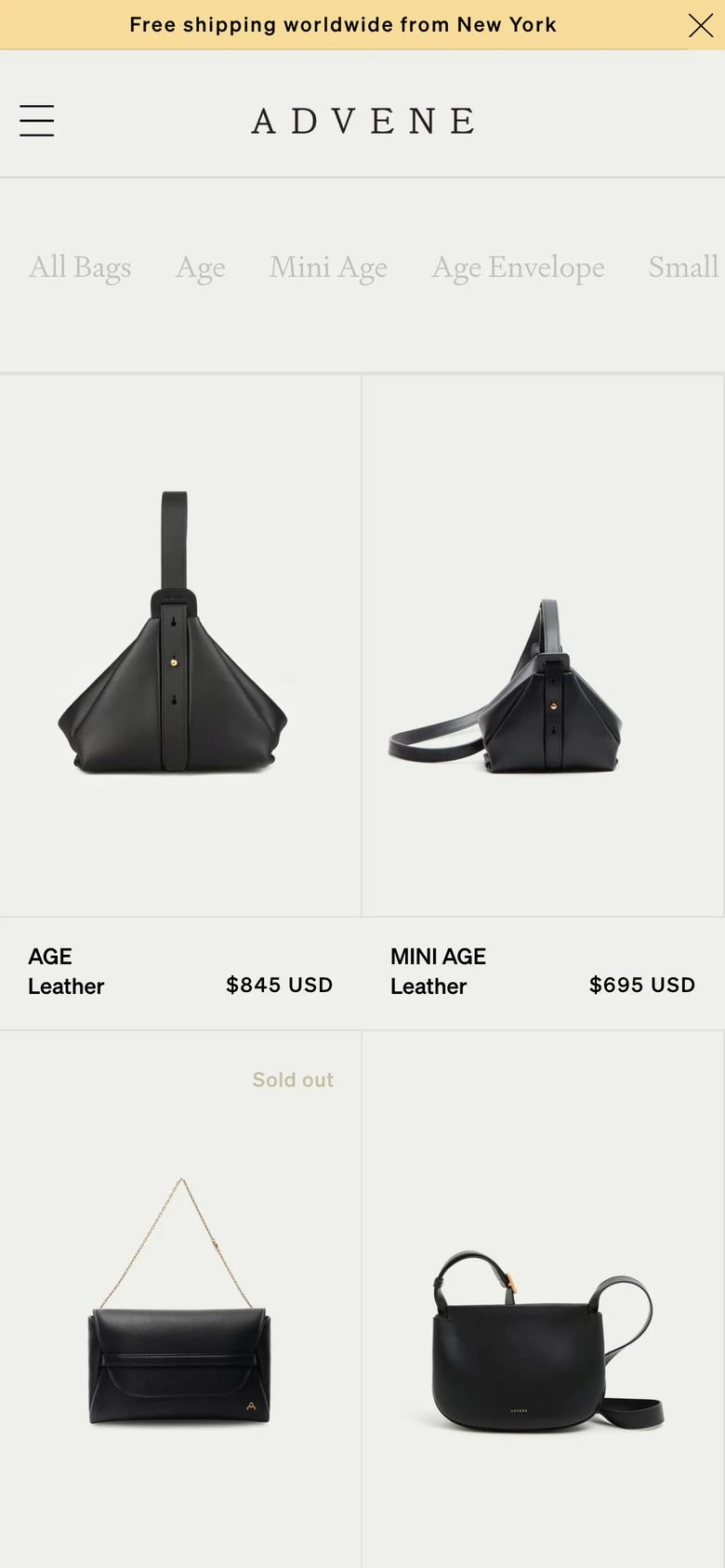Switch to the Mini Age category
The height and width of the screenshot is (1568, 725).
(328, 267)
